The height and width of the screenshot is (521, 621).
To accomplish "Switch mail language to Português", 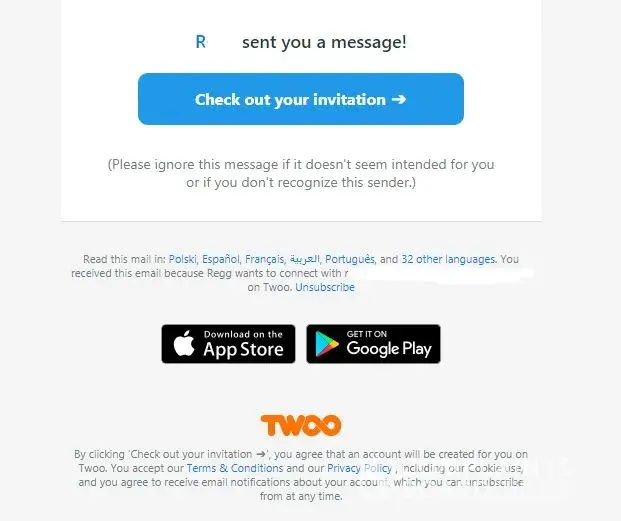I will click(x=350, y=259).
